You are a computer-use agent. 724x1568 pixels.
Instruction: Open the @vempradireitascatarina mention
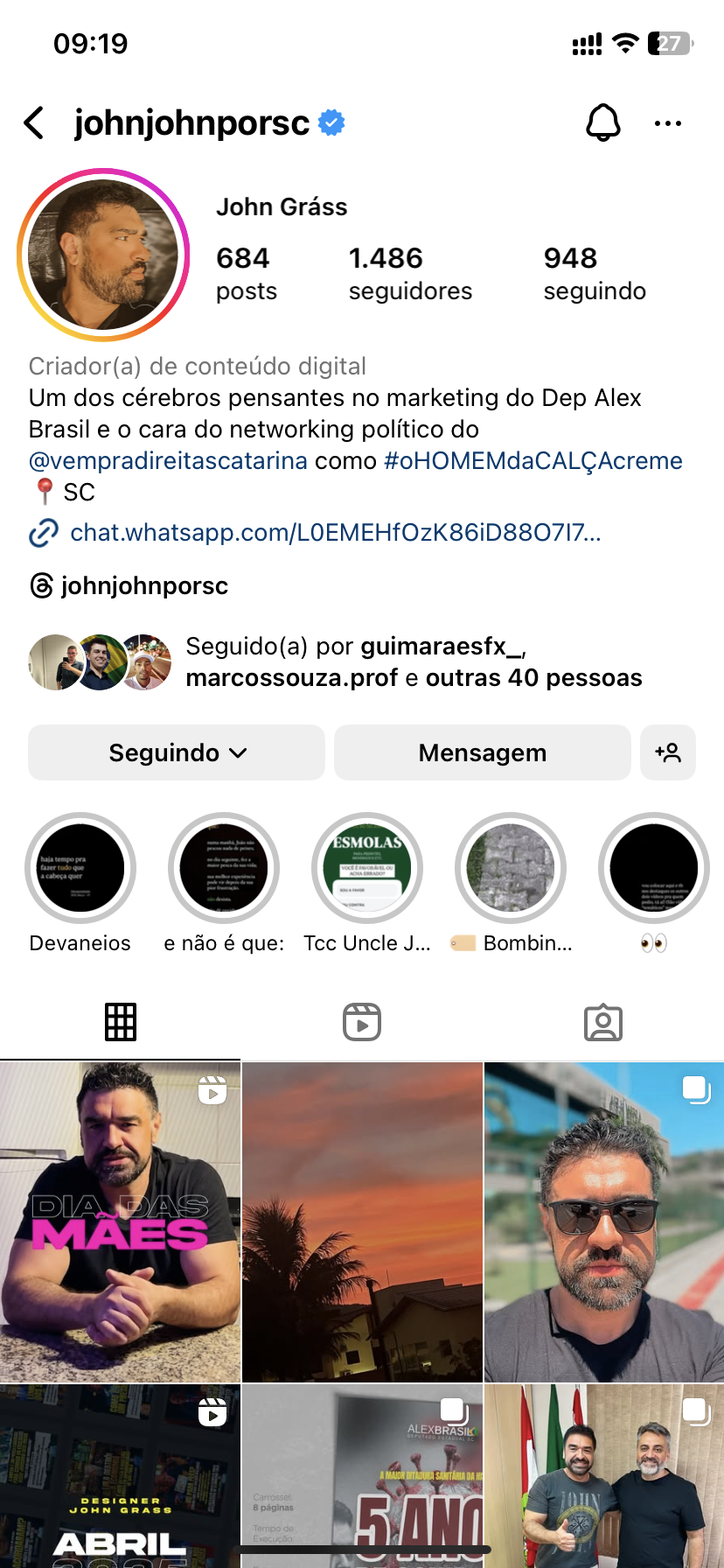pos(168,461)
